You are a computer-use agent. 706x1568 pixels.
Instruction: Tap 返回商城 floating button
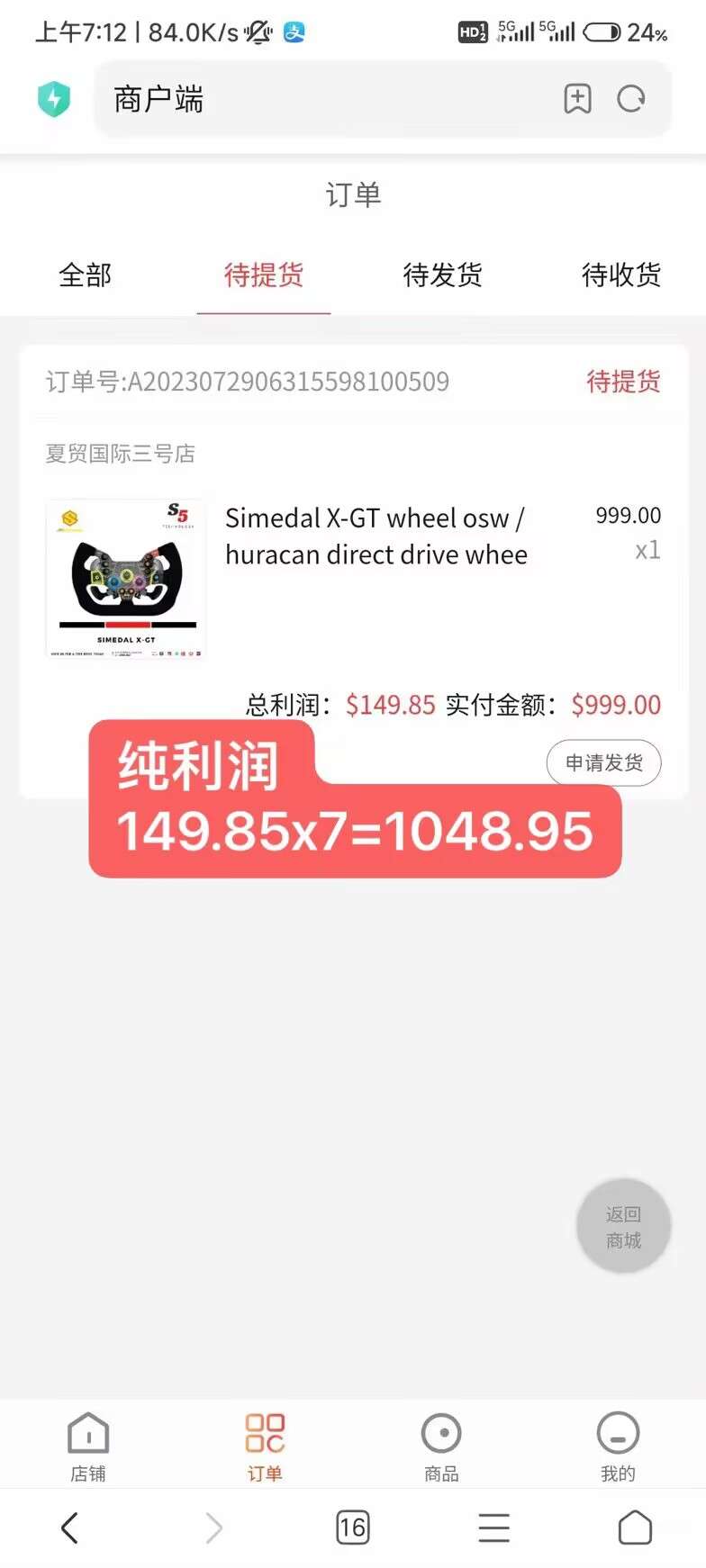pos(623,1227)
